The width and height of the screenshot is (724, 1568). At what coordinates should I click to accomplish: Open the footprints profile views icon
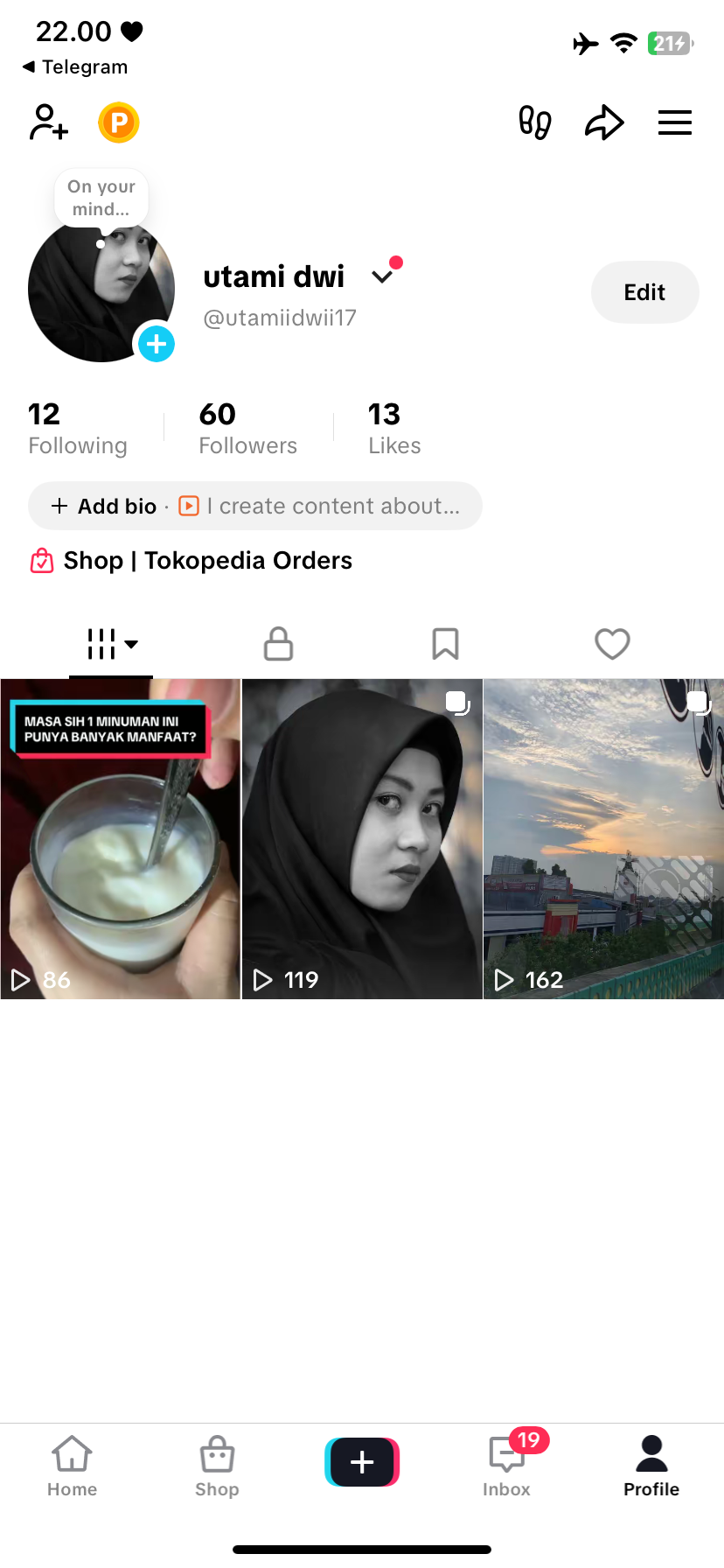coord(534,122)
